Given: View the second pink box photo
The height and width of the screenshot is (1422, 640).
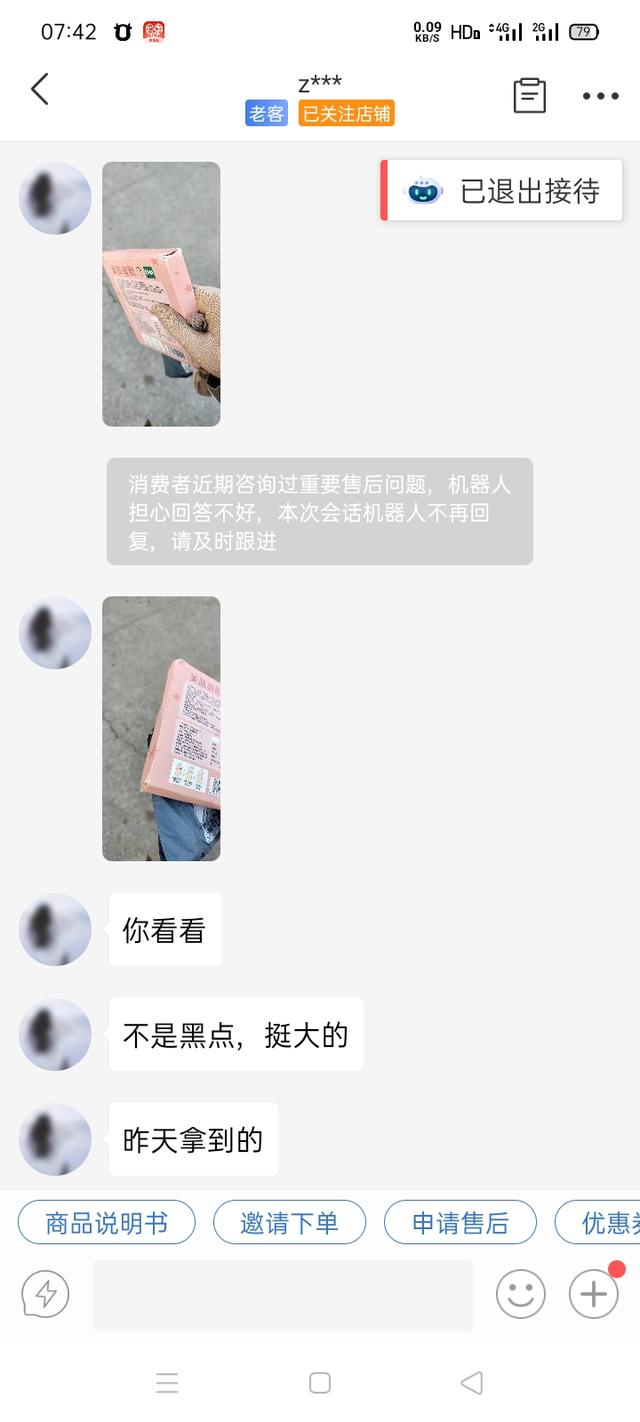Looking at the screenshot, I should point(161,728).
